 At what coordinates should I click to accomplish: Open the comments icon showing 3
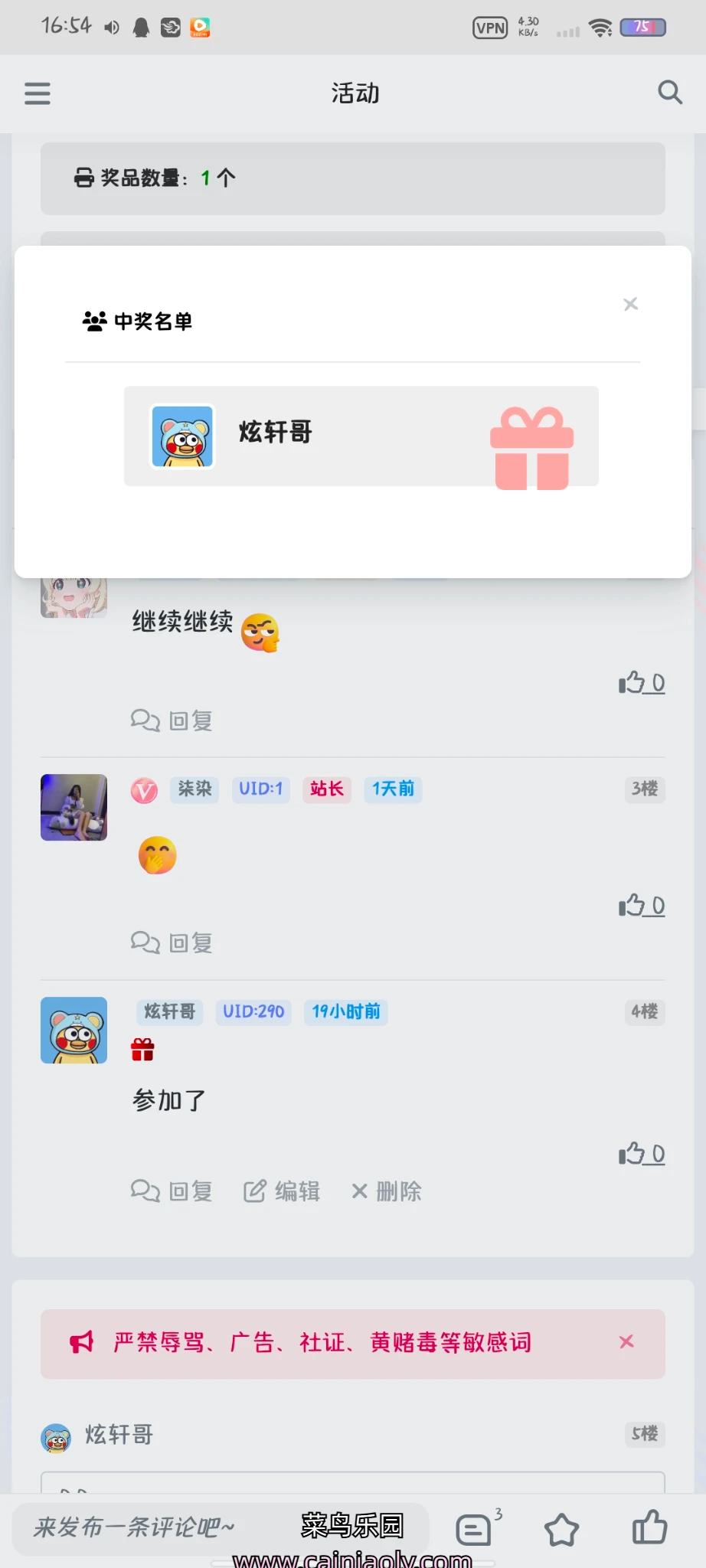pyautogui.click(x=475, y=1530)
